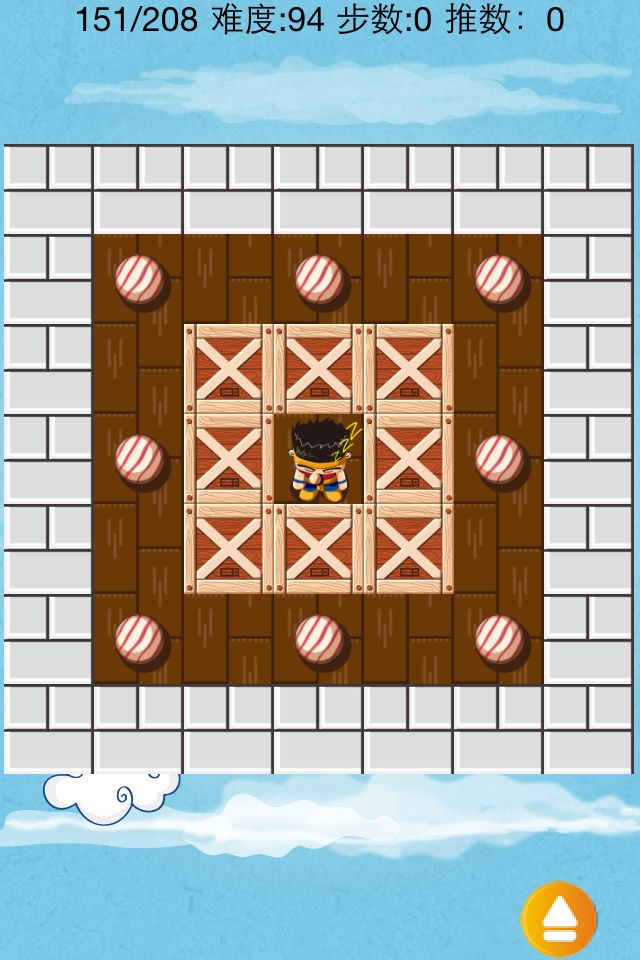640x960 pixels.
Task: Tap the crate right of the character
Action: [409, 459]
